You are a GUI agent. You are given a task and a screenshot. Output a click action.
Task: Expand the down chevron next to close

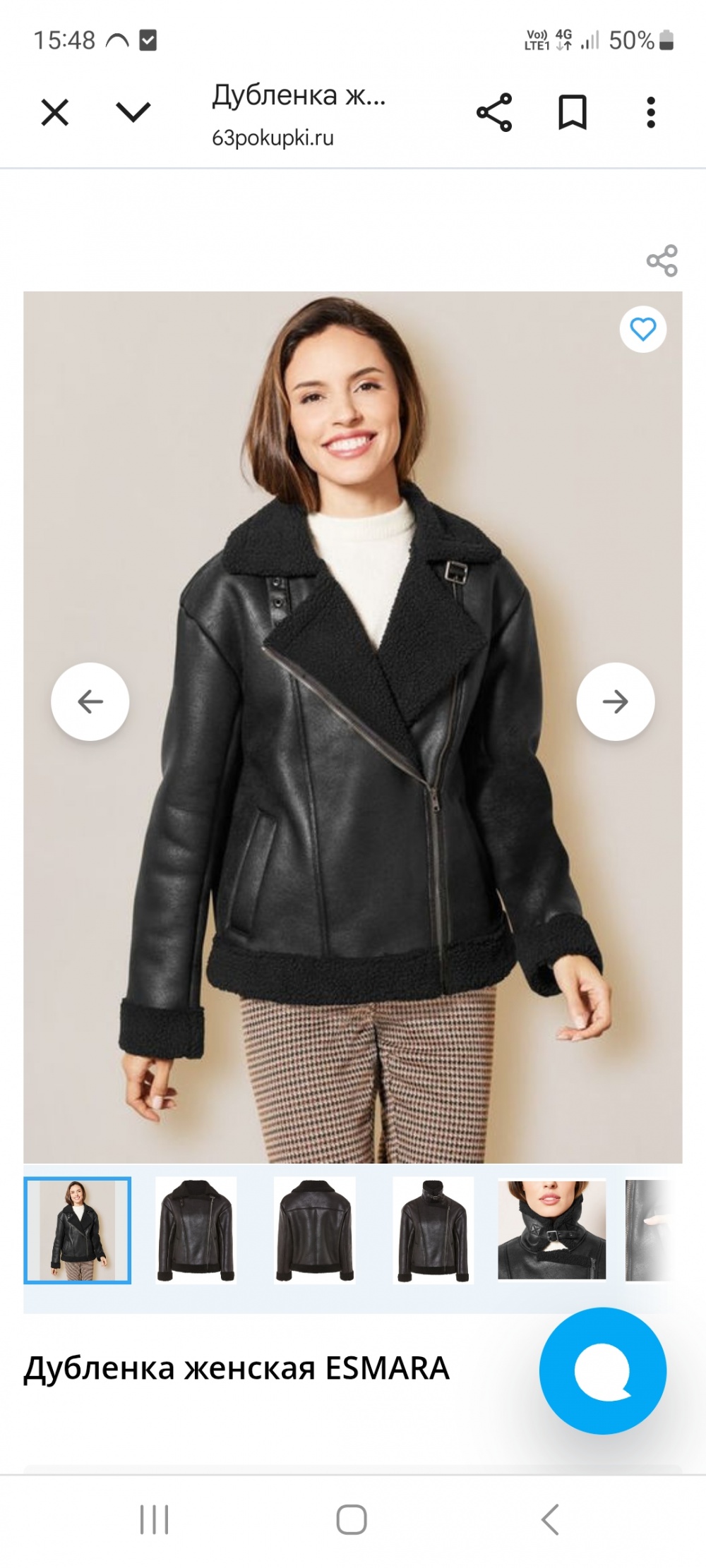[x=133, y=112]
